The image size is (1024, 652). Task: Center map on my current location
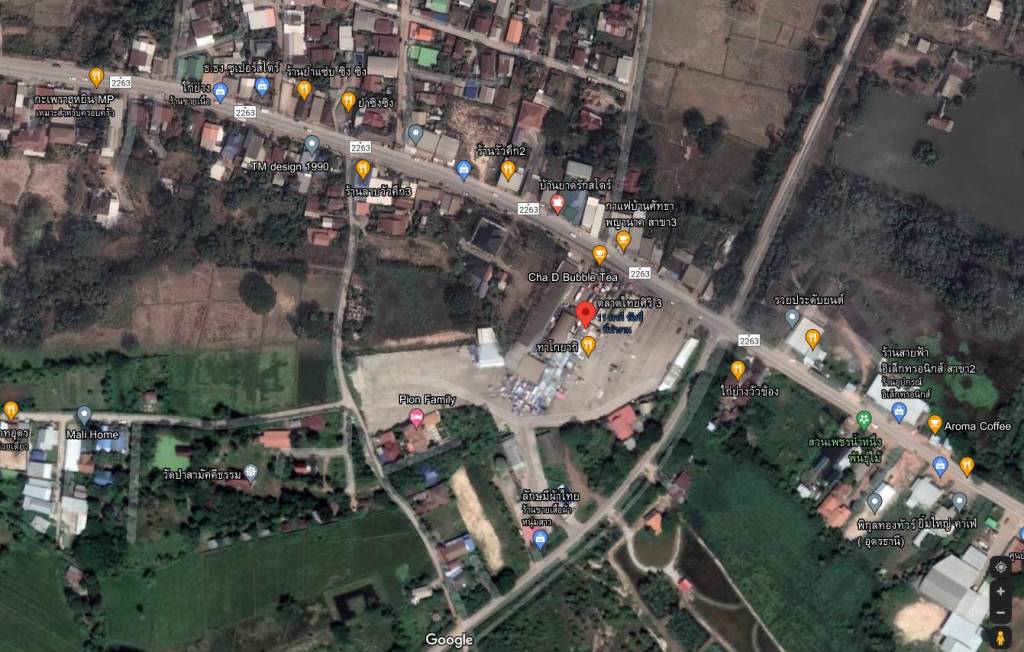[1000, 566]
